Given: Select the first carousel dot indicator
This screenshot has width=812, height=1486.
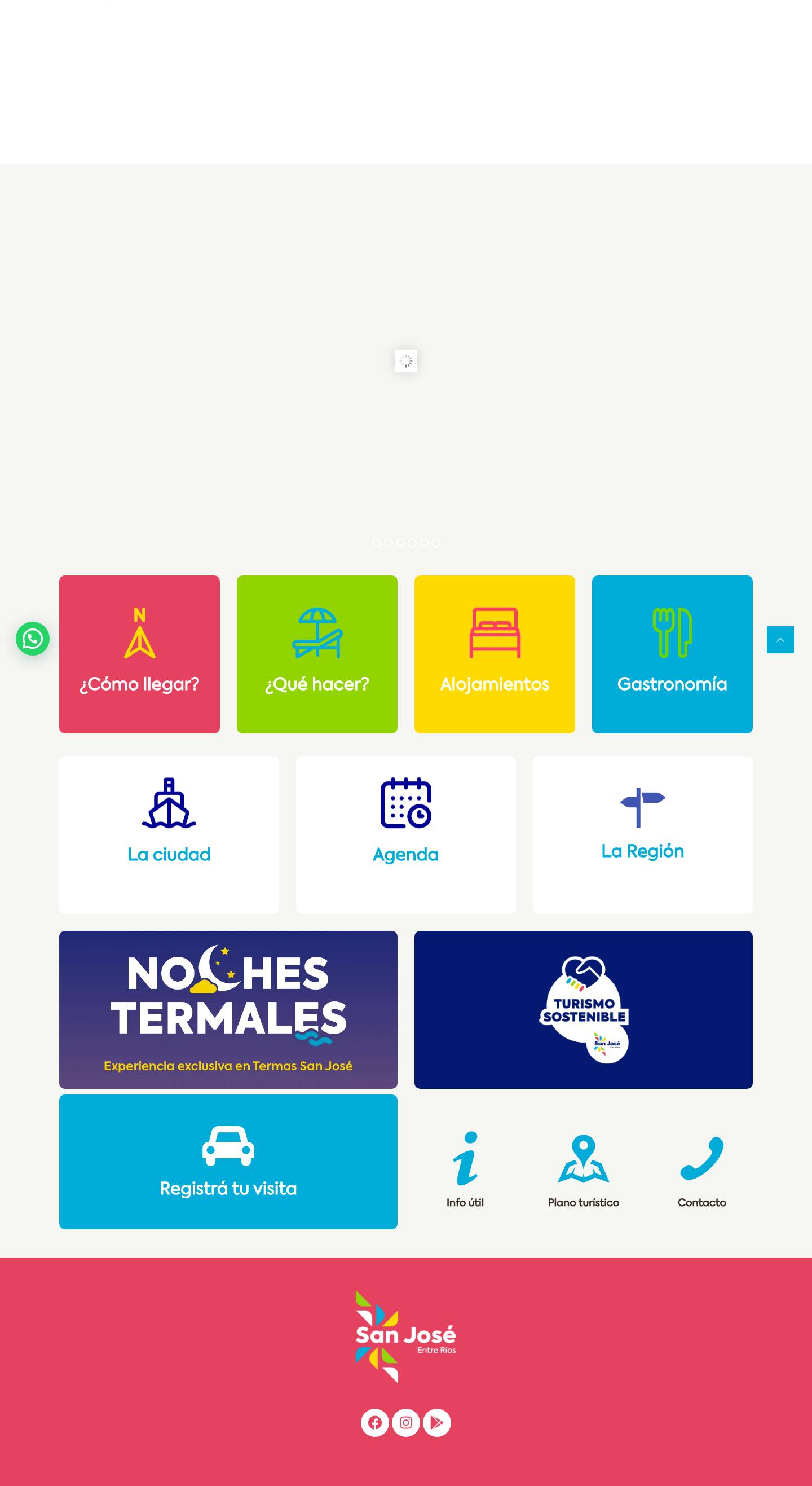Looking at the screenshot, I should point(377,542).
